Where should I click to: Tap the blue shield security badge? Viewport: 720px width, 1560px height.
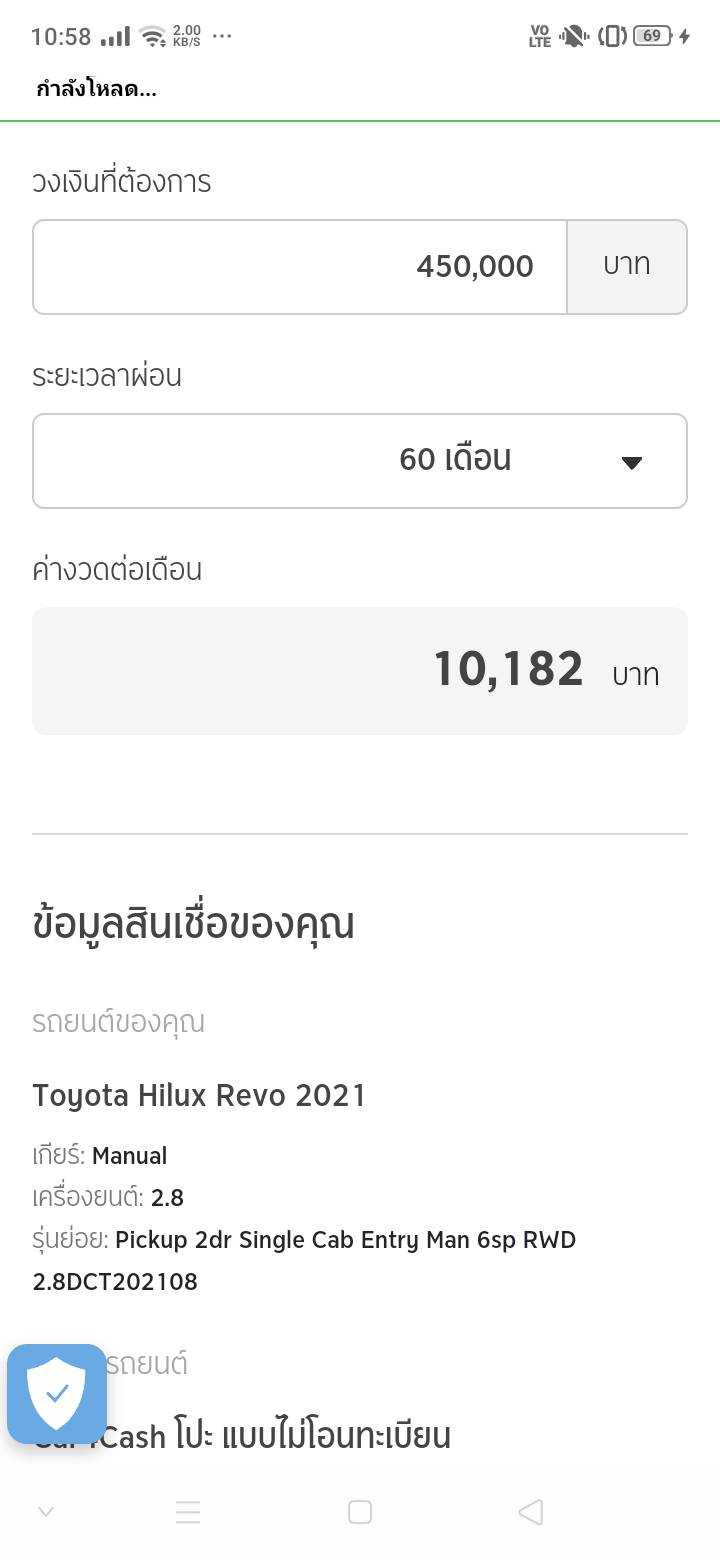tap(57, 1393)
